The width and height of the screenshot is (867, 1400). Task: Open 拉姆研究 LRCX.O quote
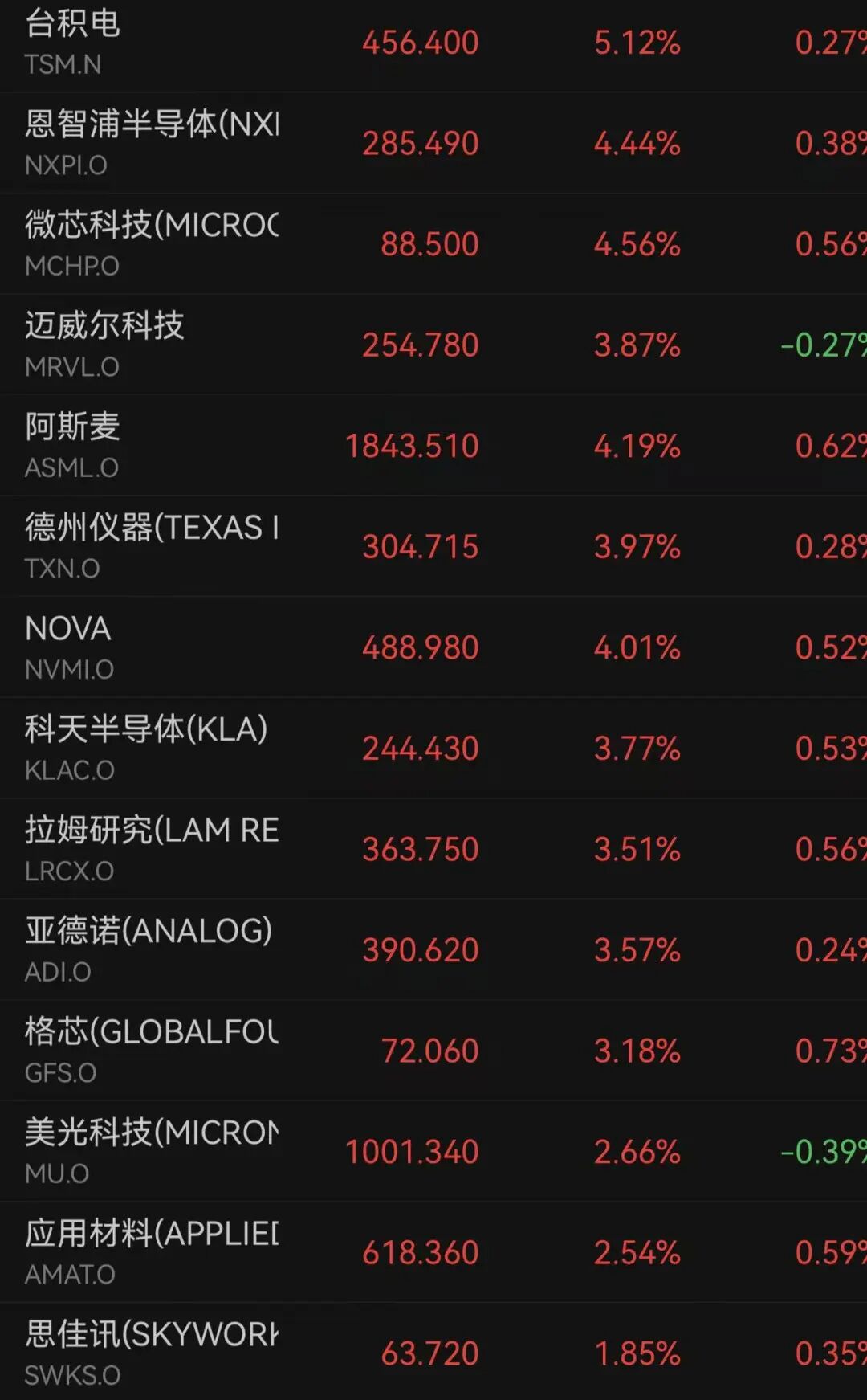click(433, 849)
